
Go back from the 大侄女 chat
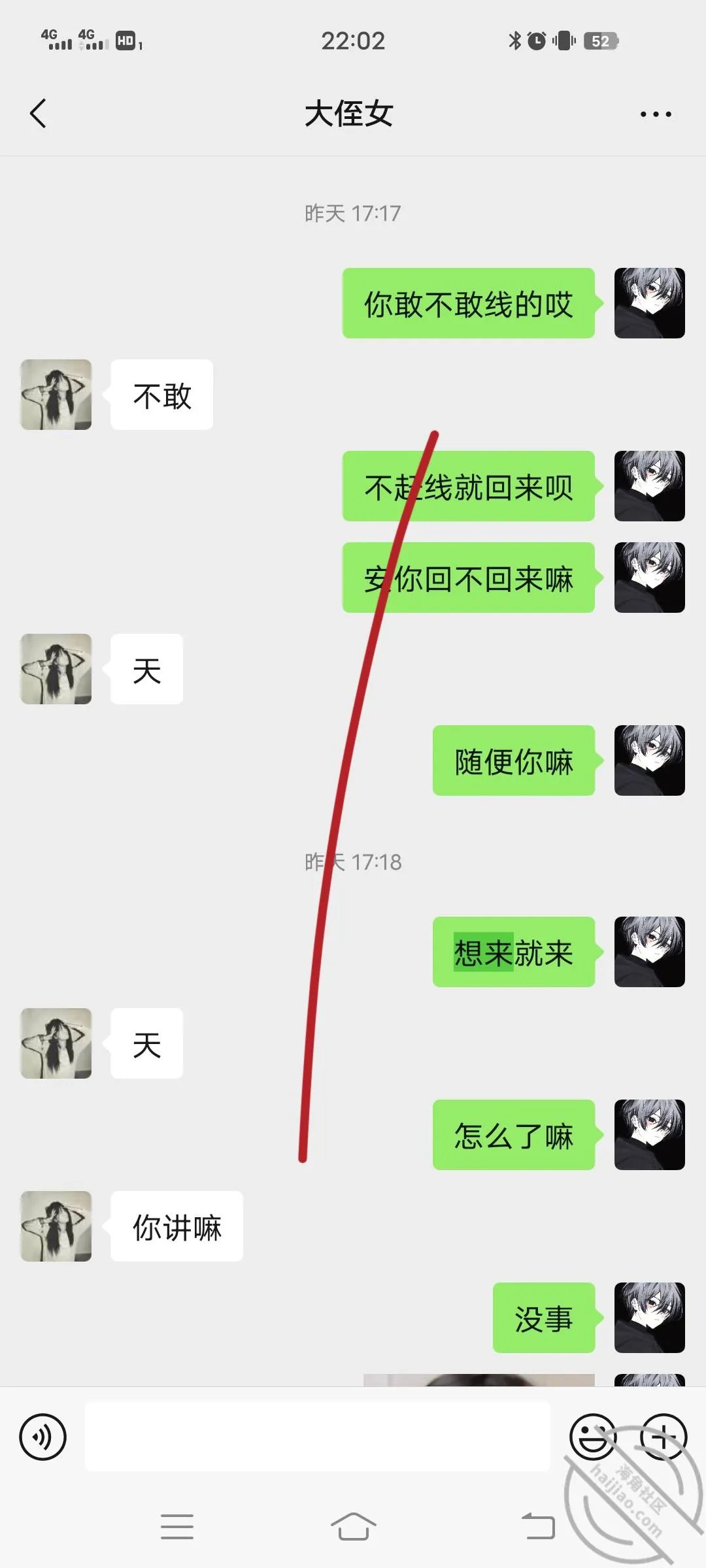click(39, 114)
